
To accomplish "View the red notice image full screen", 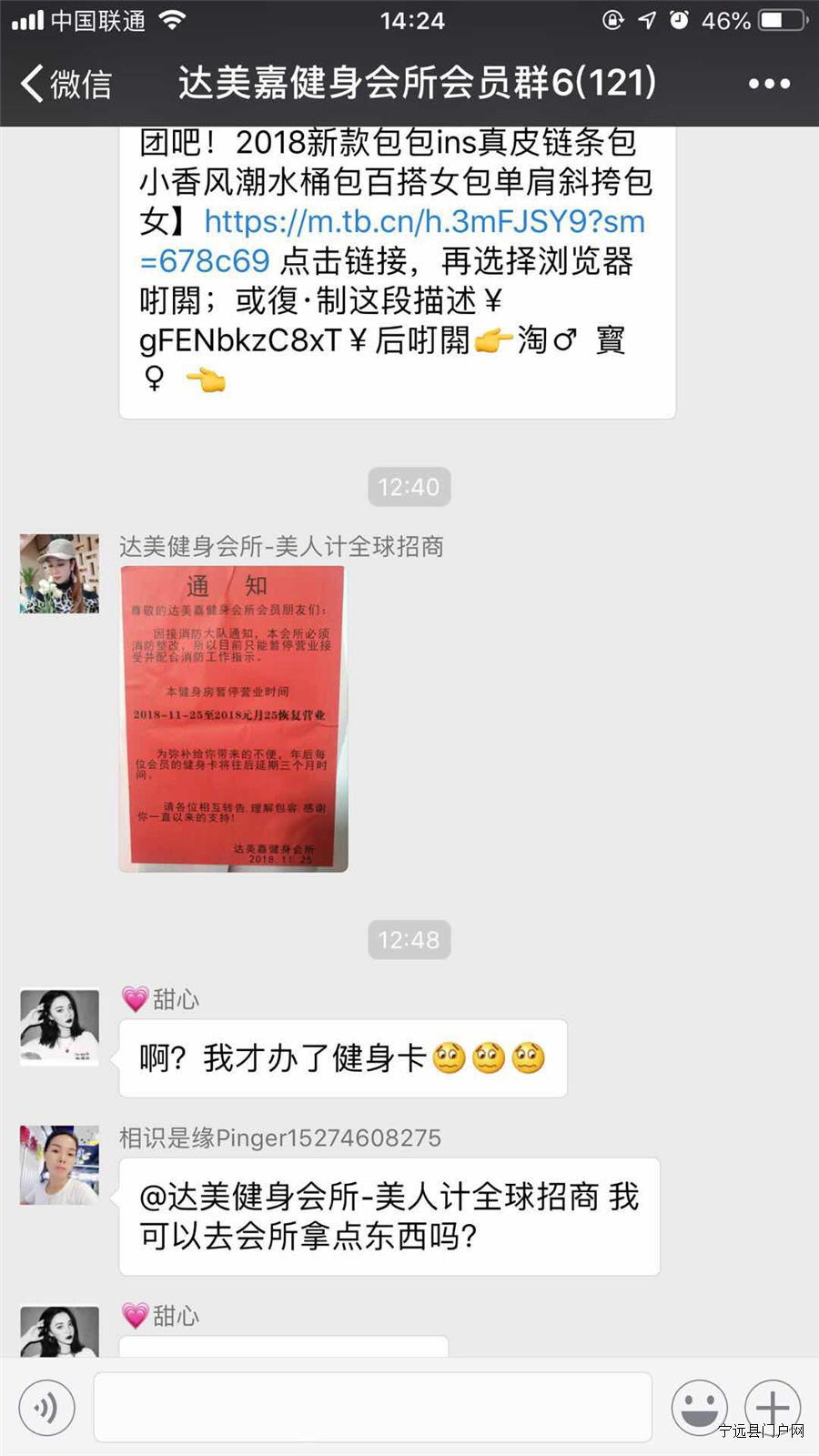I will 234,718.
